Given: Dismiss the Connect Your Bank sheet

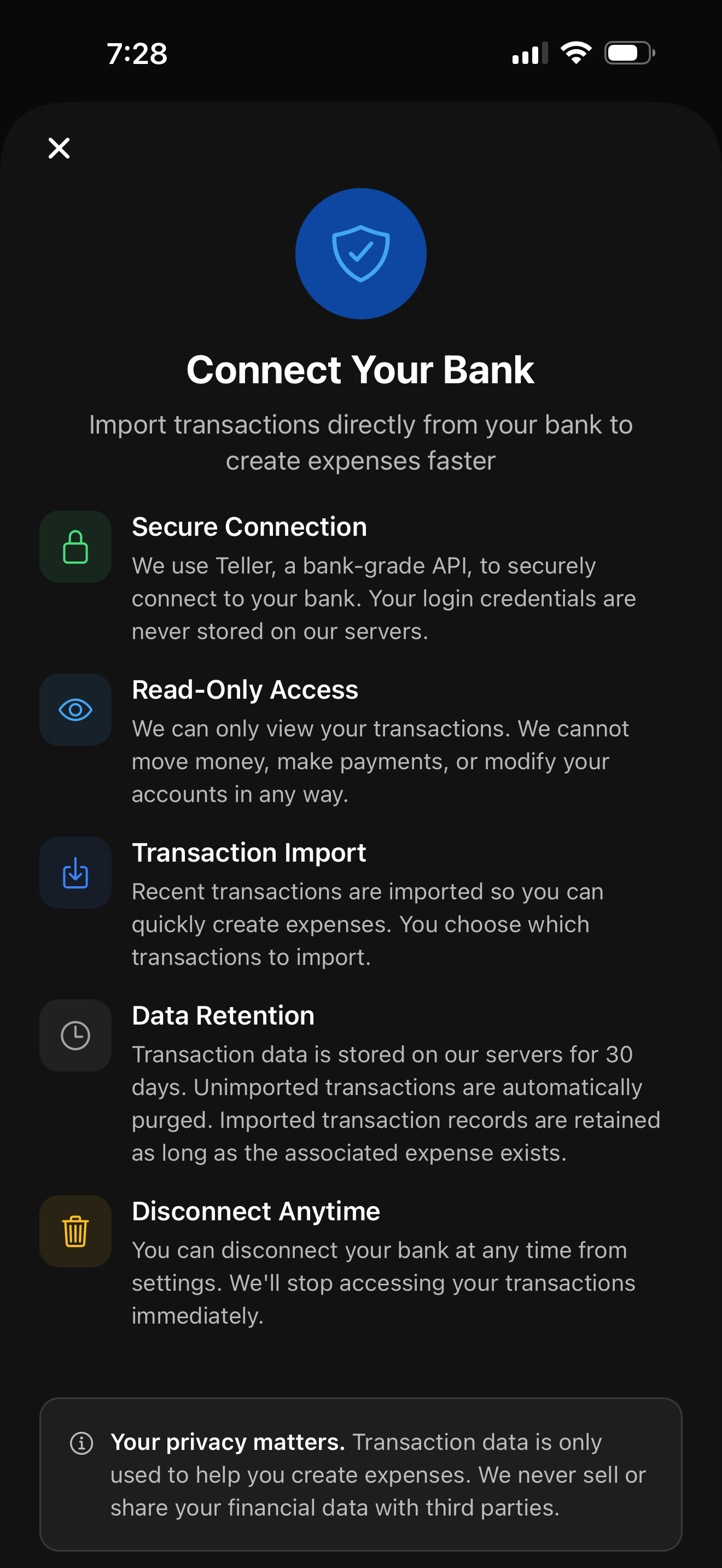Looking at the screenshot, I should click(59, 148).
